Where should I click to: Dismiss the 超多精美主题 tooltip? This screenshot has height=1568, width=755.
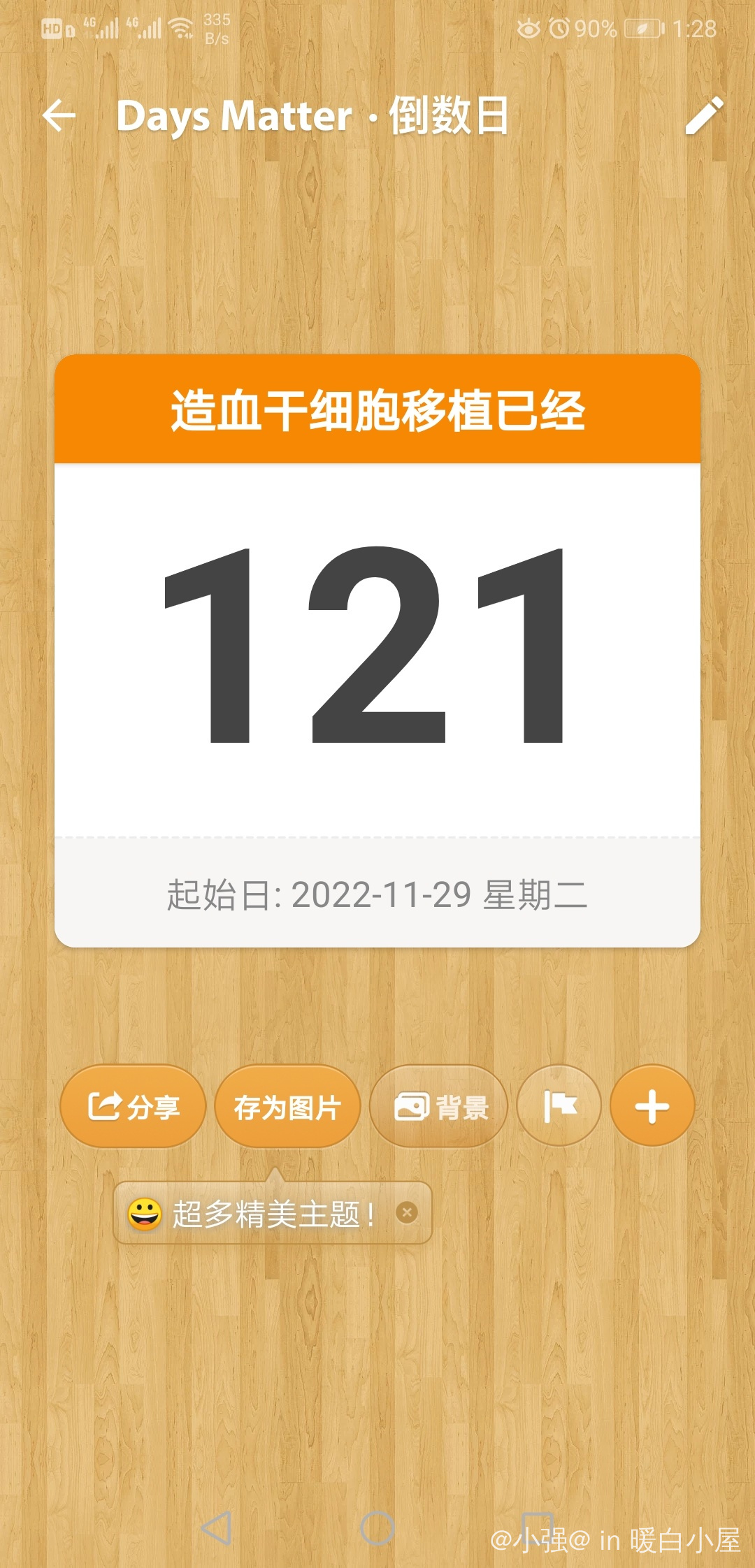[x=407, y=1212]
